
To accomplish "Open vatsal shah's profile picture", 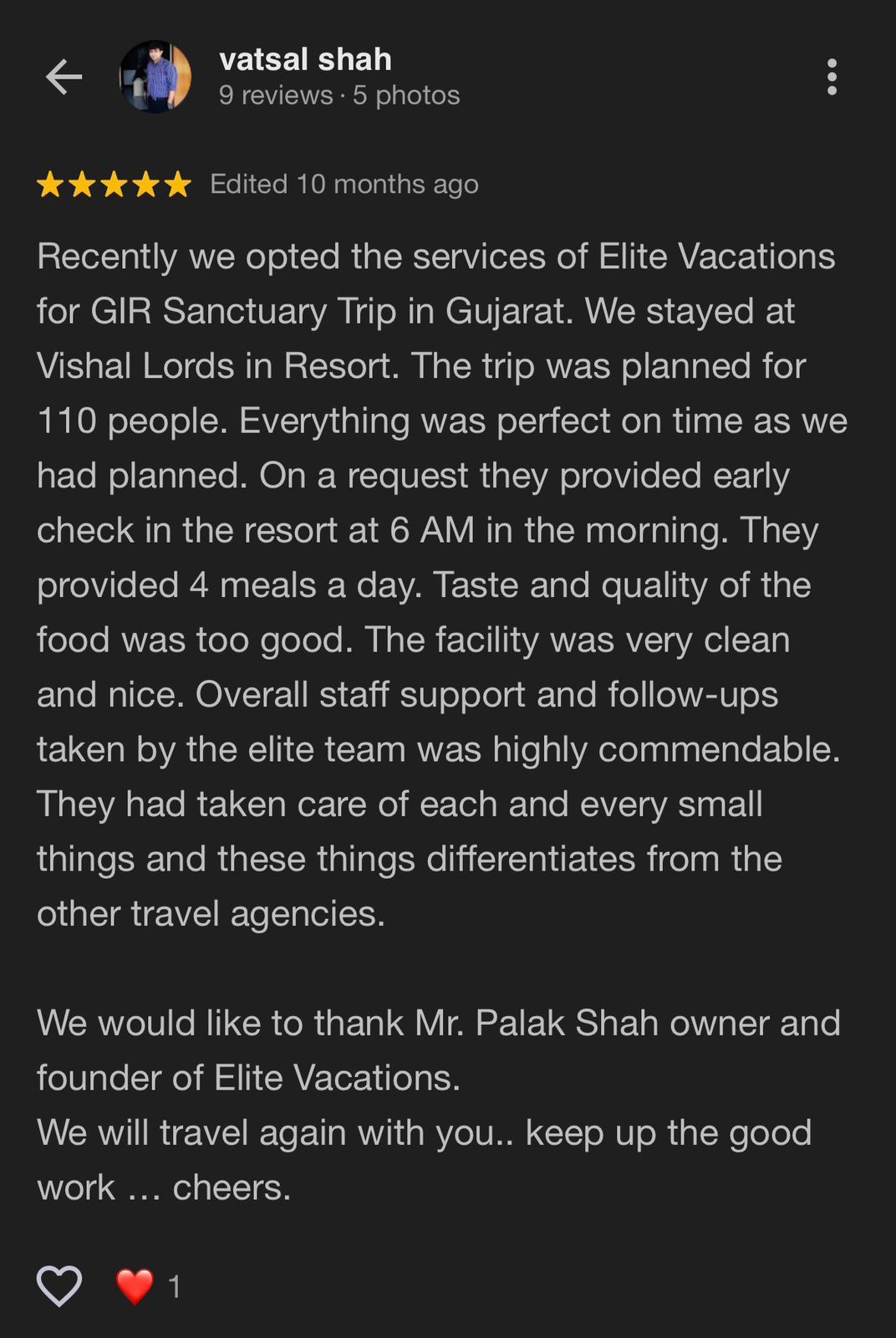I will point(155,77).
